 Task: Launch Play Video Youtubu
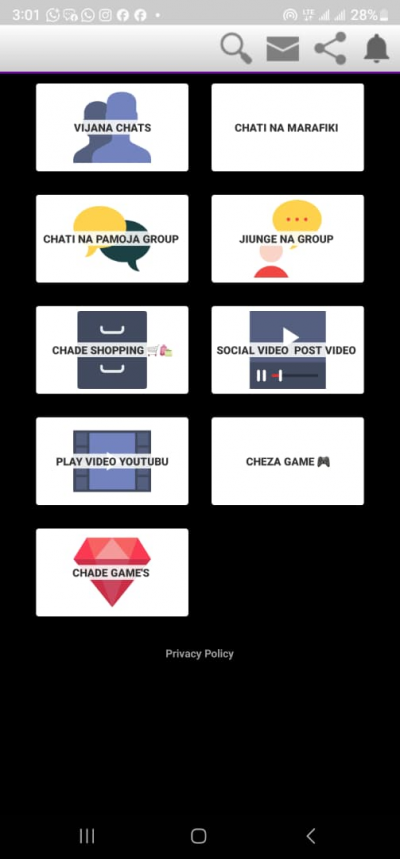pos(112,461)
